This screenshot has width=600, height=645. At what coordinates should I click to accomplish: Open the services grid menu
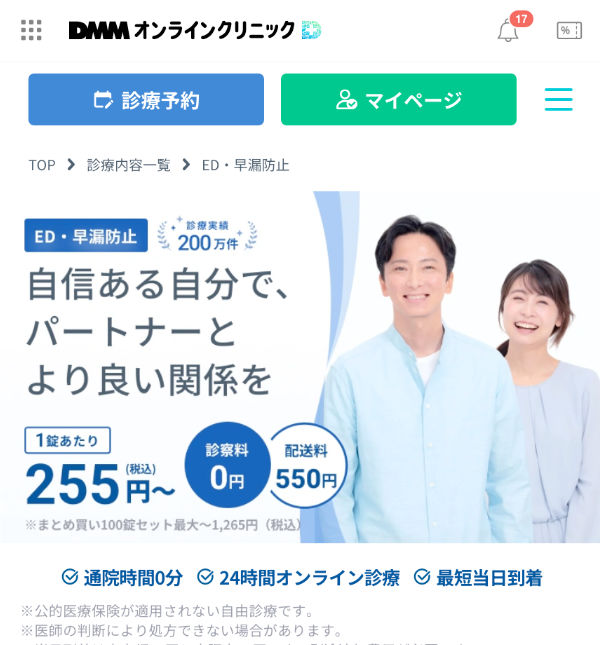point(31,30)
